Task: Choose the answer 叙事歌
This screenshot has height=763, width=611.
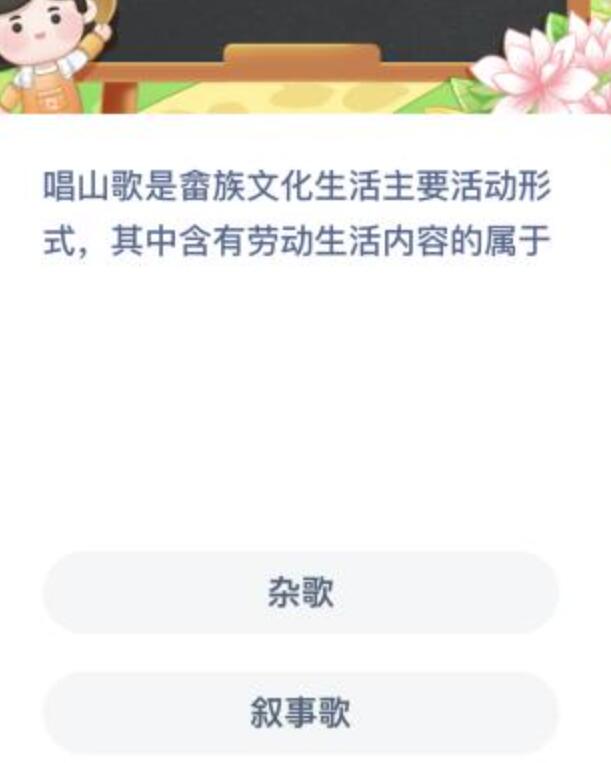Action: click(300, 713)
